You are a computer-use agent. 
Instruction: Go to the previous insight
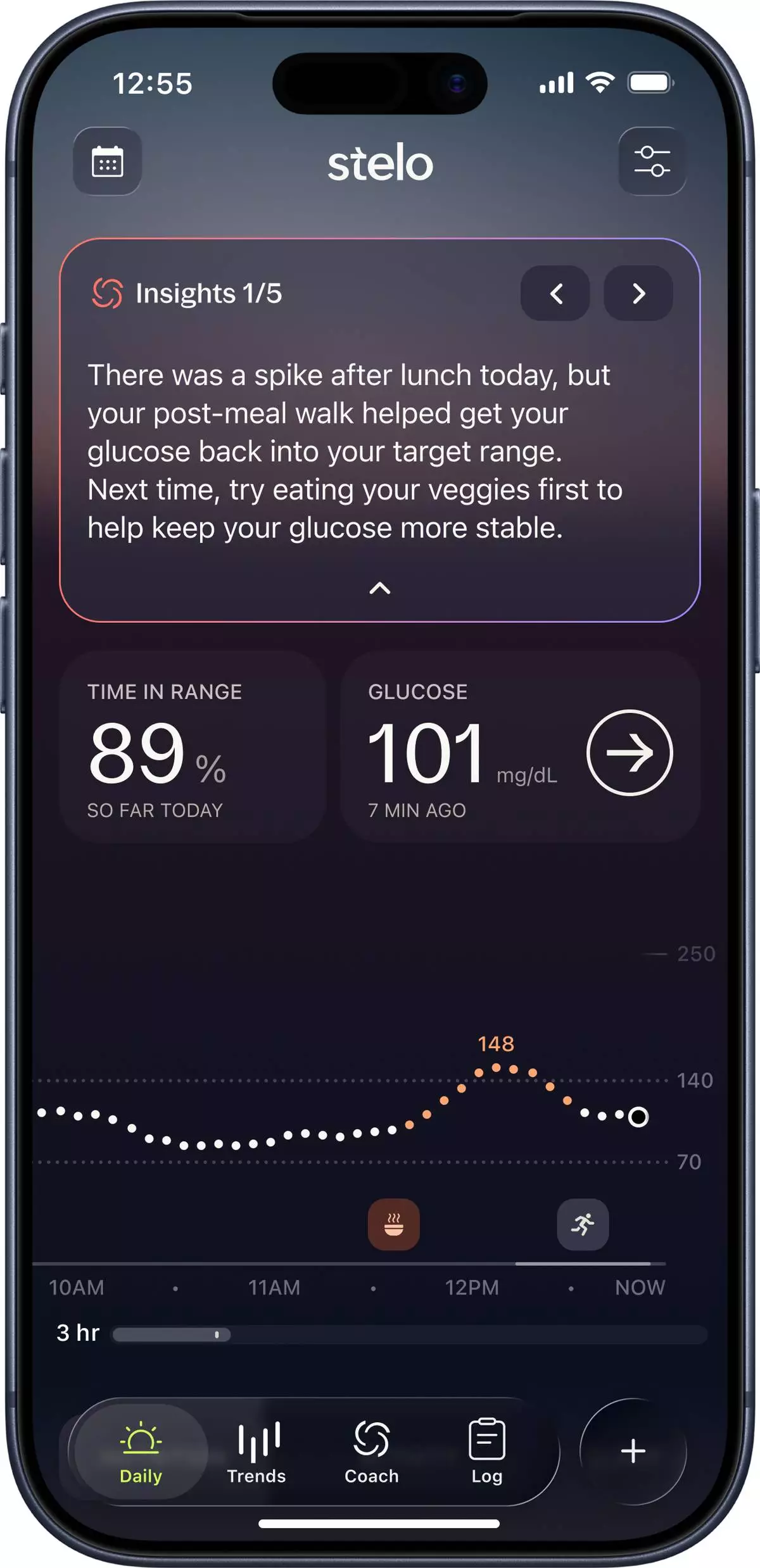pyautogui.click(x=555, y=293)
